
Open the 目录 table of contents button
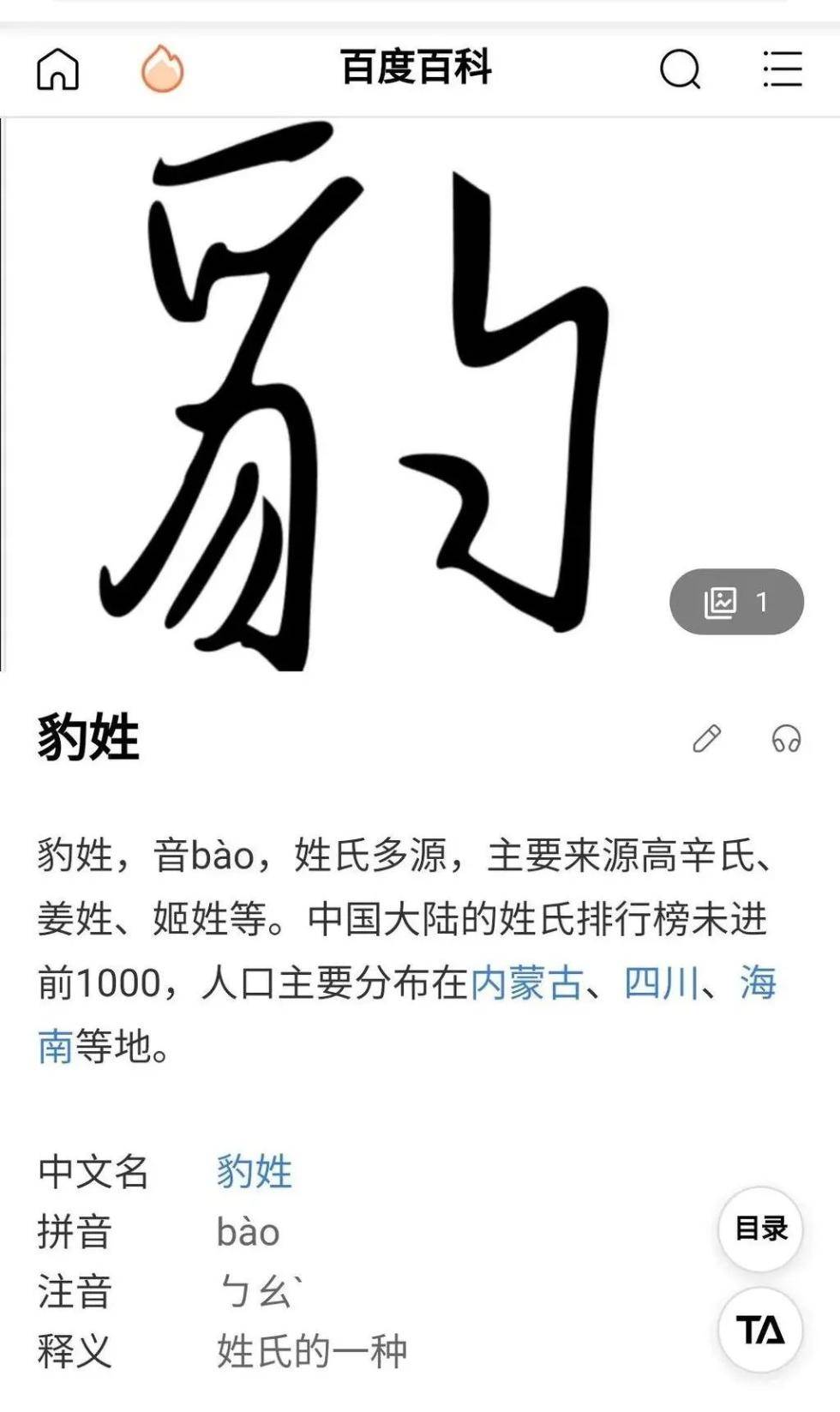pos(760,1229)
